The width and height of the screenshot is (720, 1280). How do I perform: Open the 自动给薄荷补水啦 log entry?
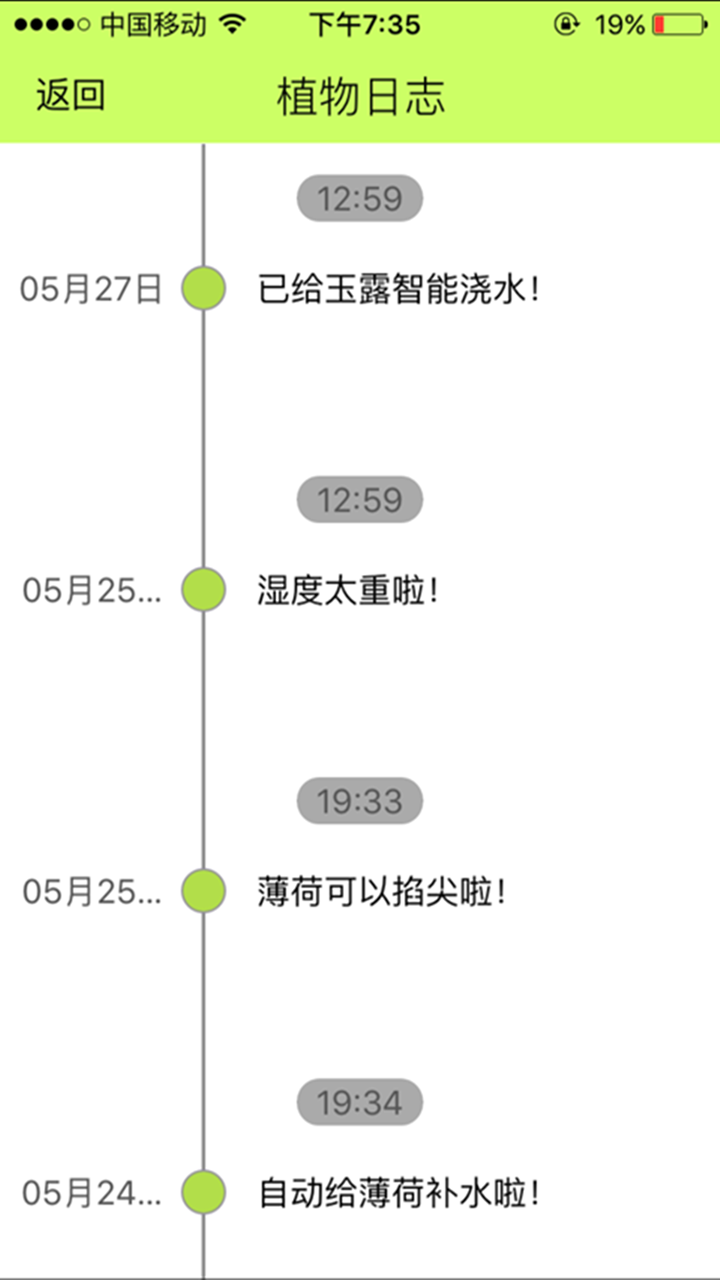tap(398, 1193)
